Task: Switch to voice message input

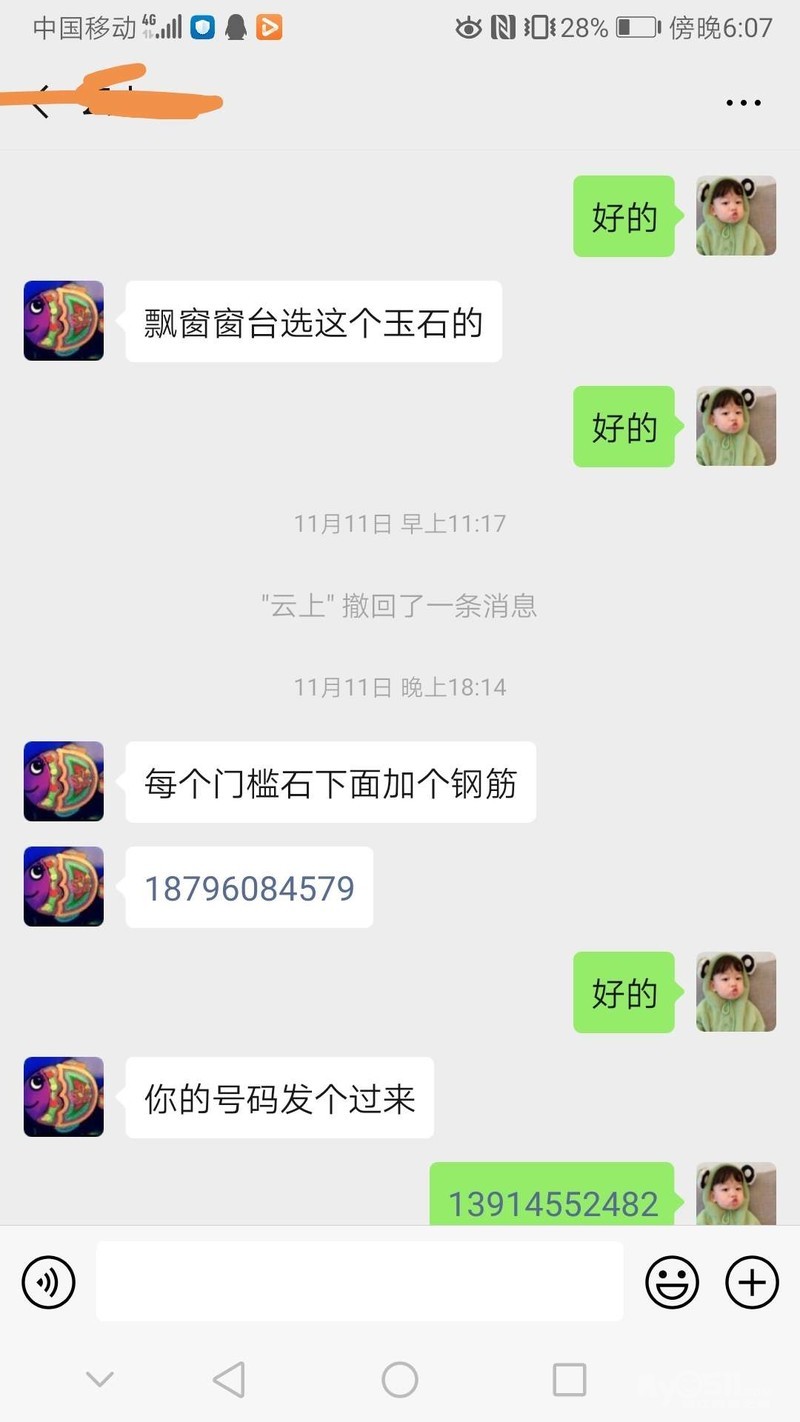Action: coord(49,1282)
